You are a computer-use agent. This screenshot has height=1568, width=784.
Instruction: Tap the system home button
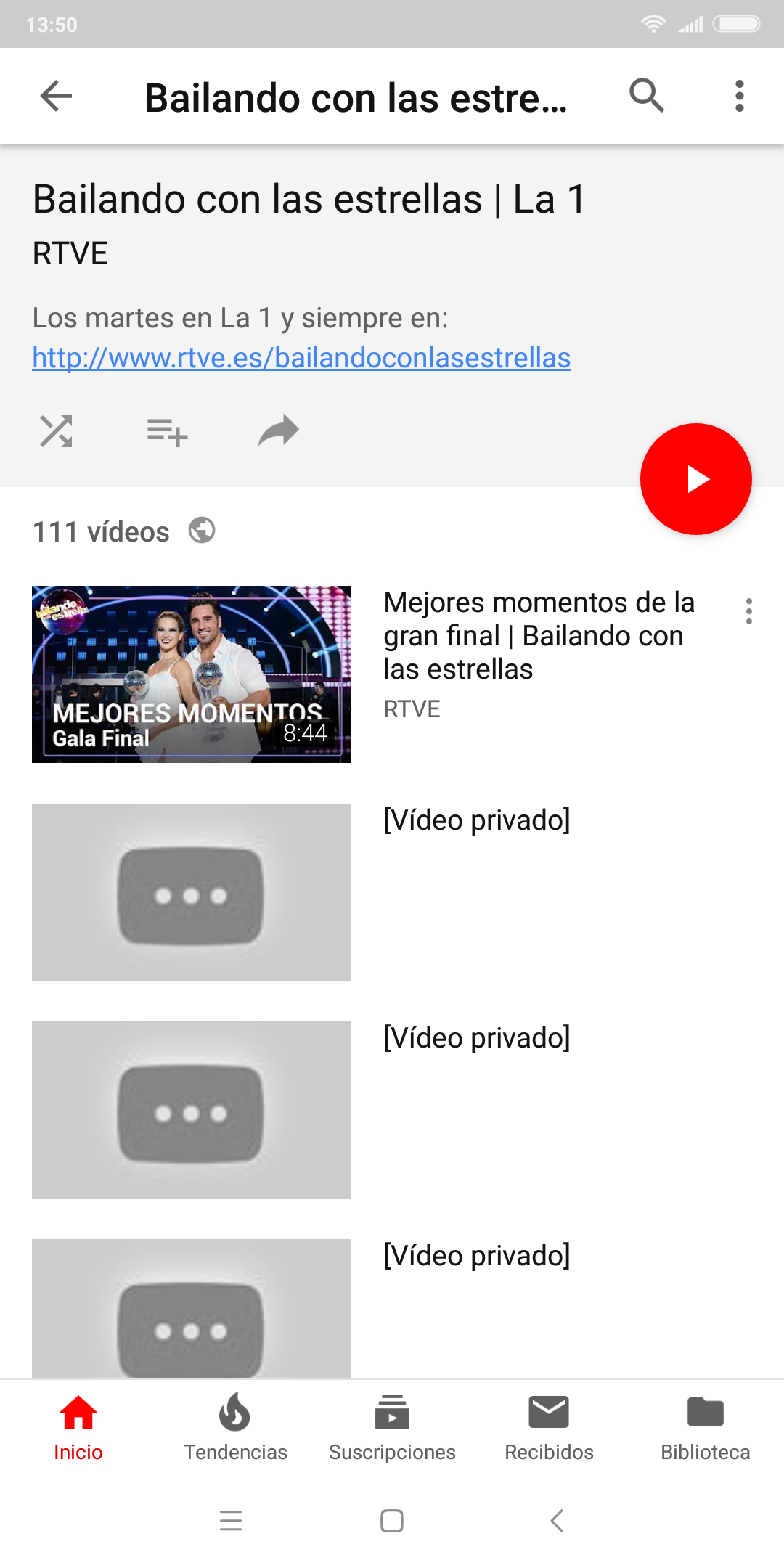(392, 1521)
